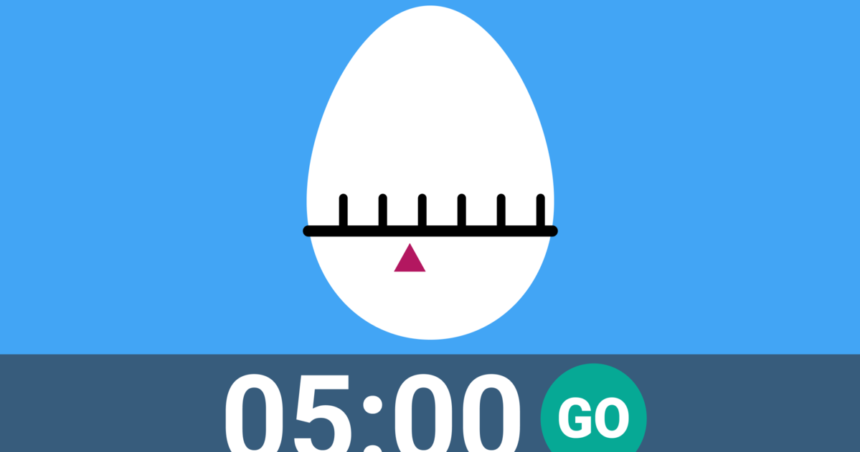Start the timer with the GO button
This screenshot has width=860, height=452.
point(593,417)
